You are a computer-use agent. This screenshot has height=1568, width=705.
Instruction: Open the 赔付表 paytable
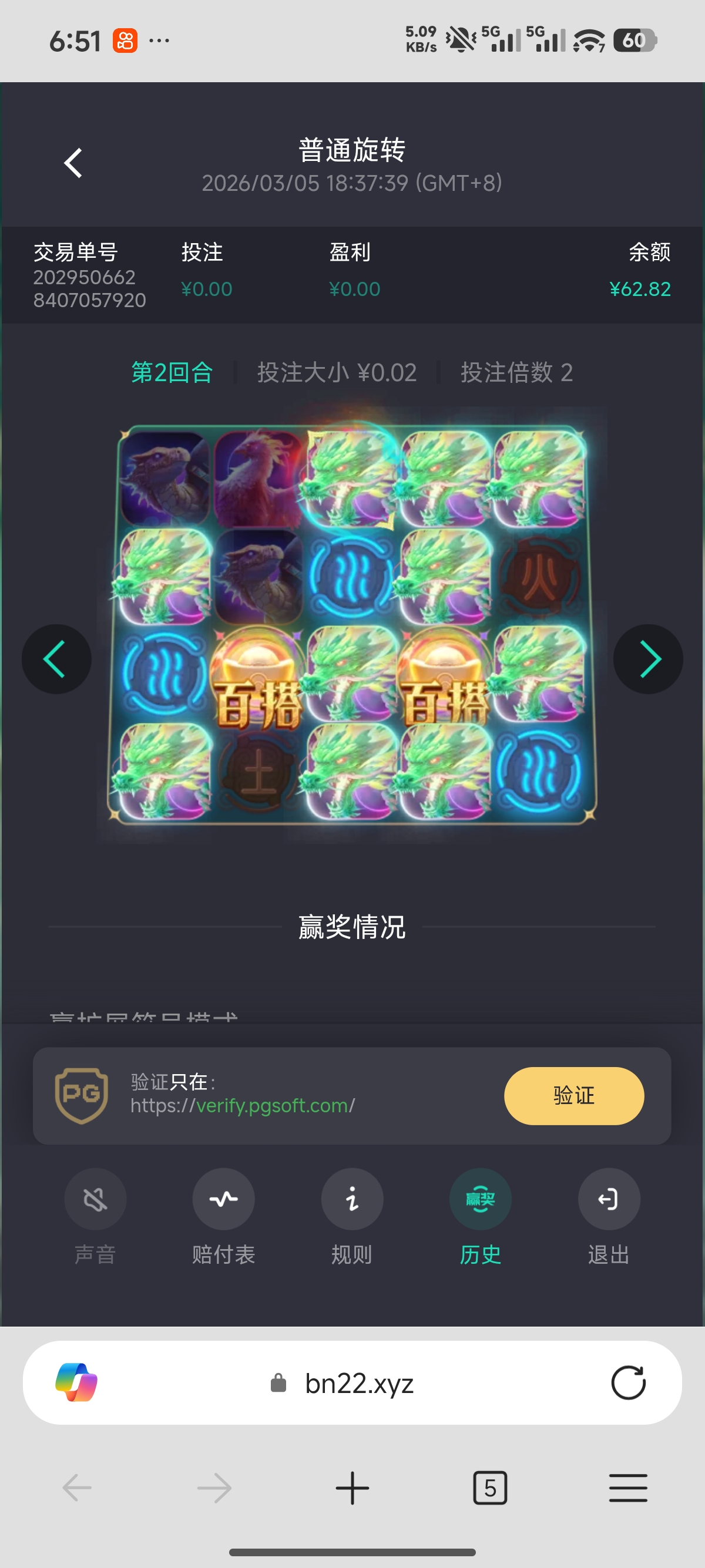(223, 1200)
